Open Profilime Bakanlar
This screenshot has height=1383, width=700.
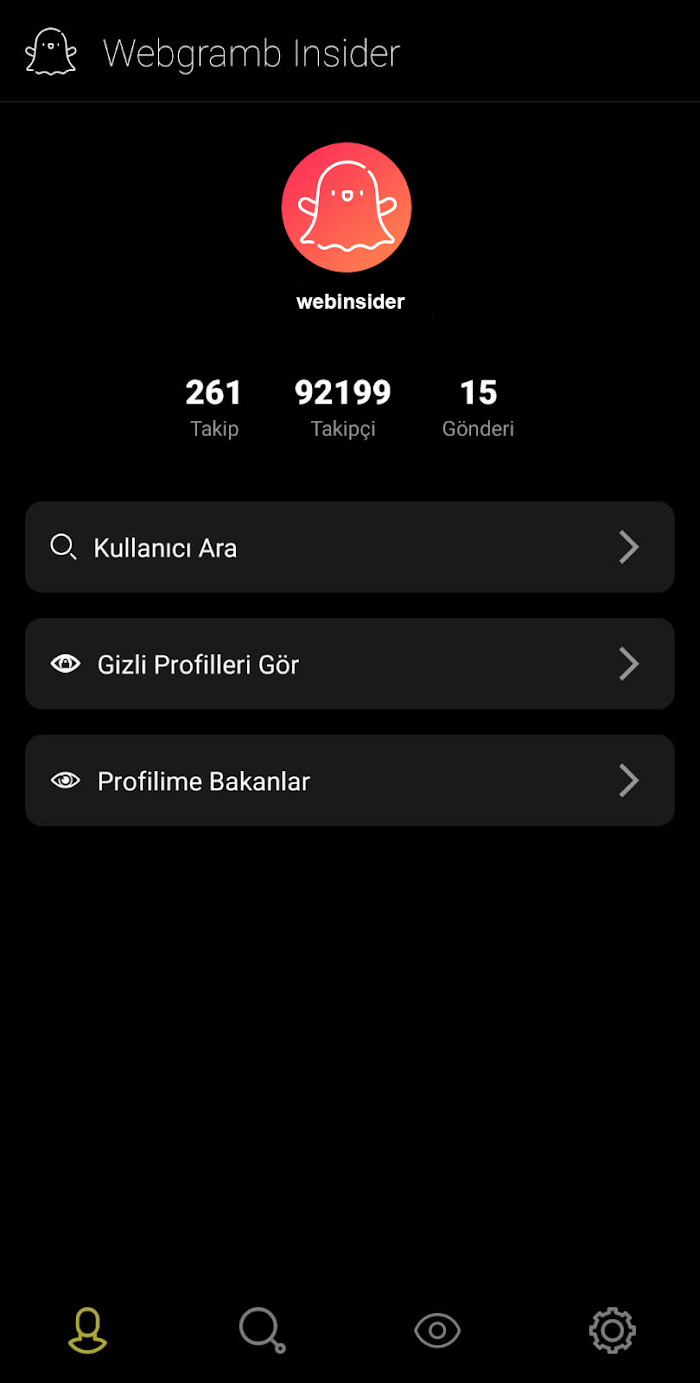[x=350, y=780]
